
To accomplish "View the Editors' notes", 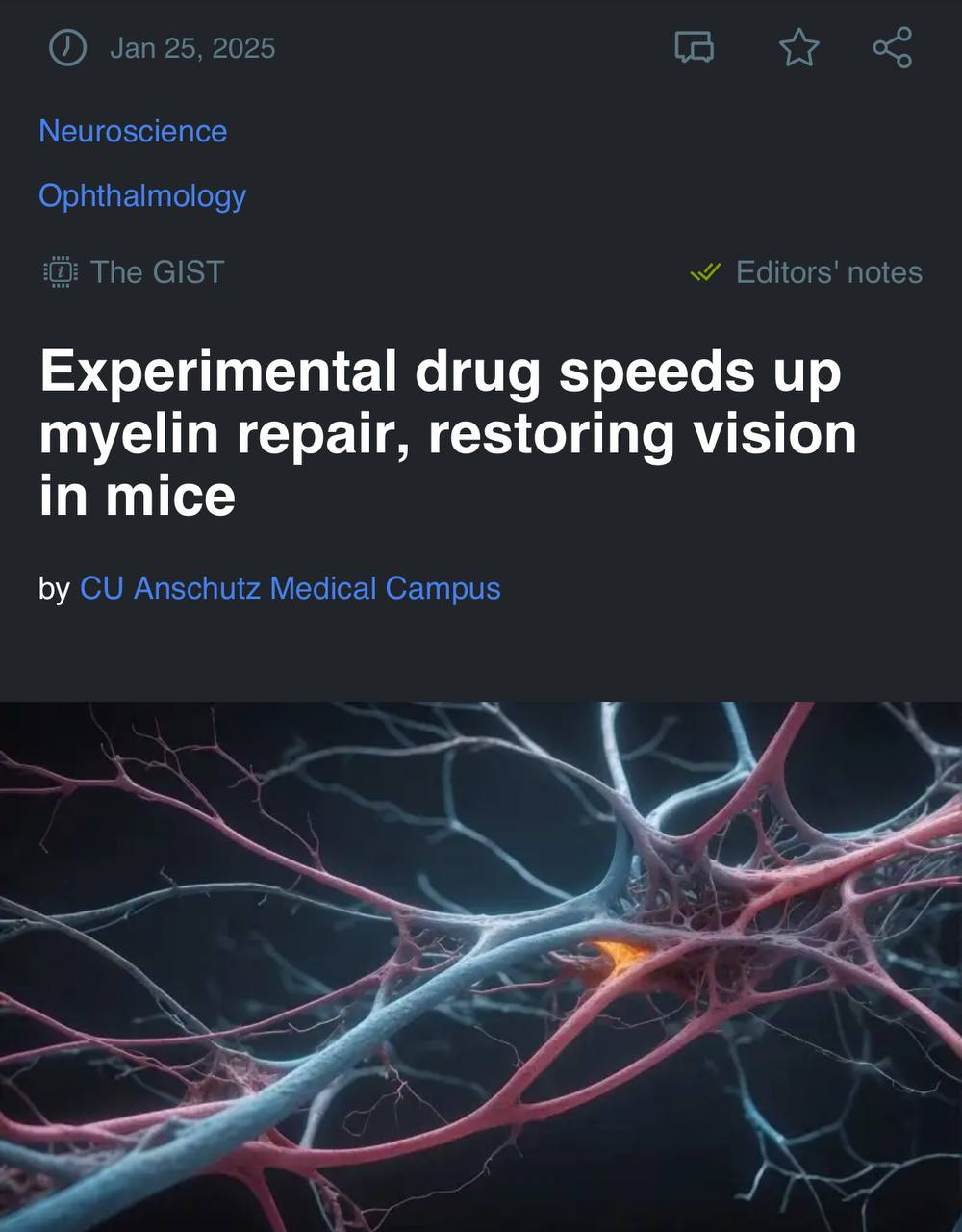I will 807,272.
